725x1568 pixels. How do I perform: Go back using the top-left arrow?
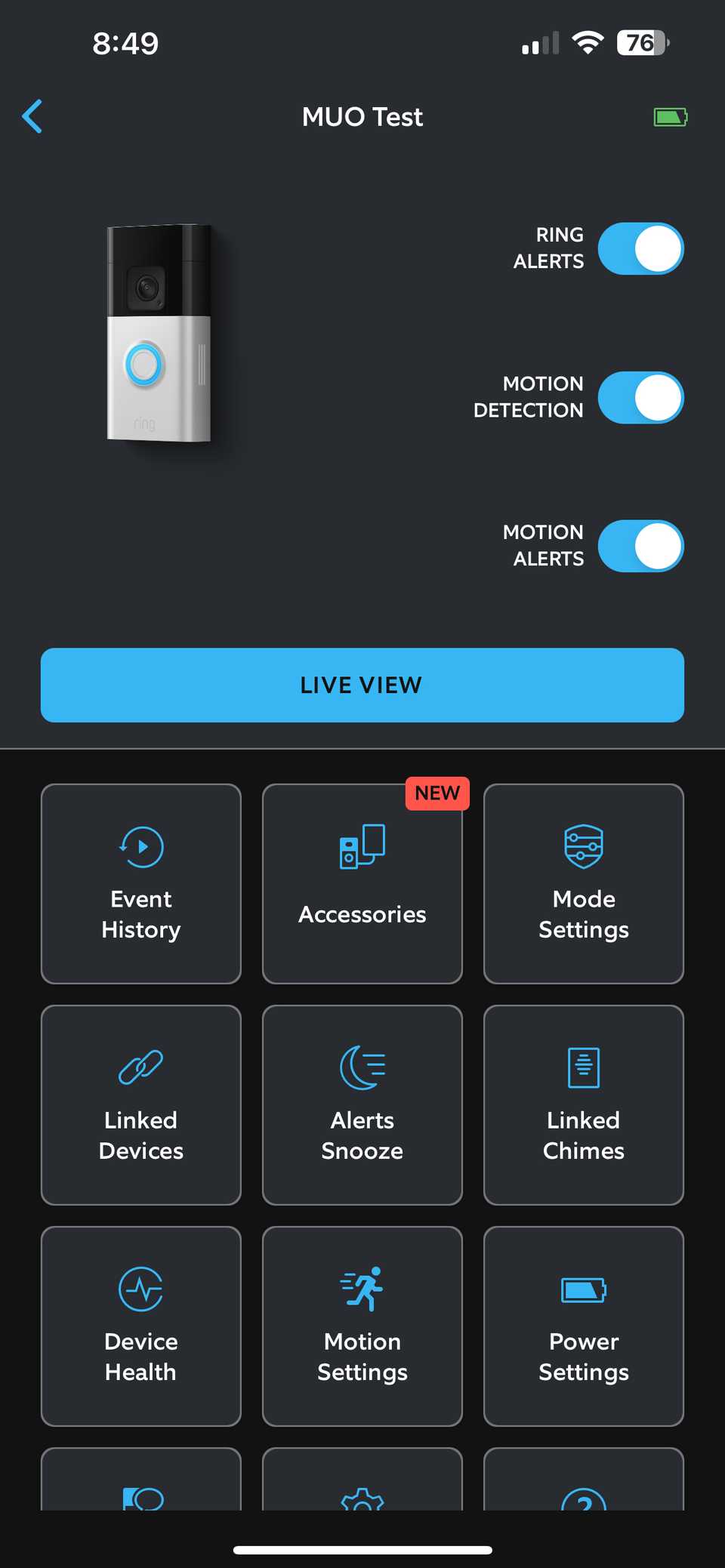[x=32, y=117]
